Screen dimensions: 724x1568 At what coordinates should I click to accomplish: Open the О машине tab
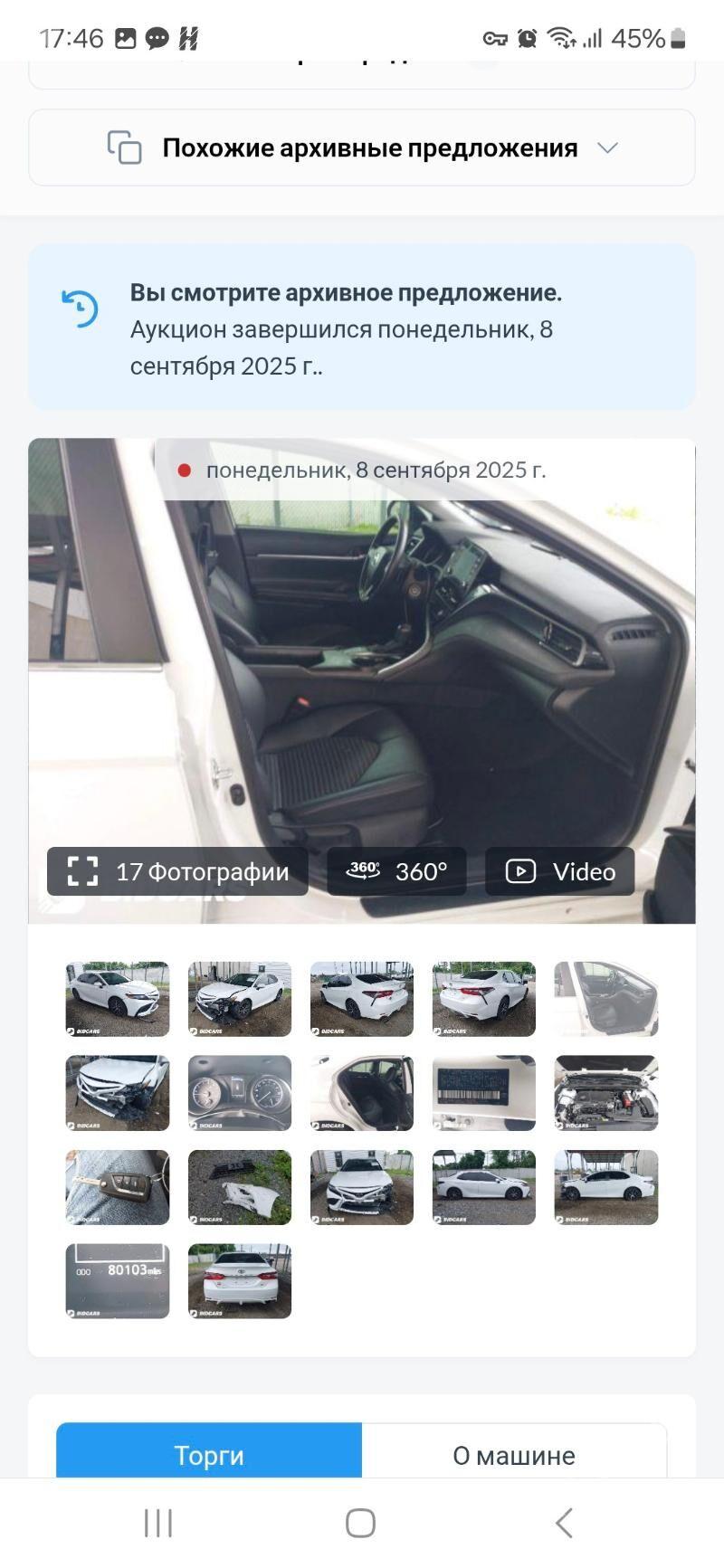[512, 1455]
